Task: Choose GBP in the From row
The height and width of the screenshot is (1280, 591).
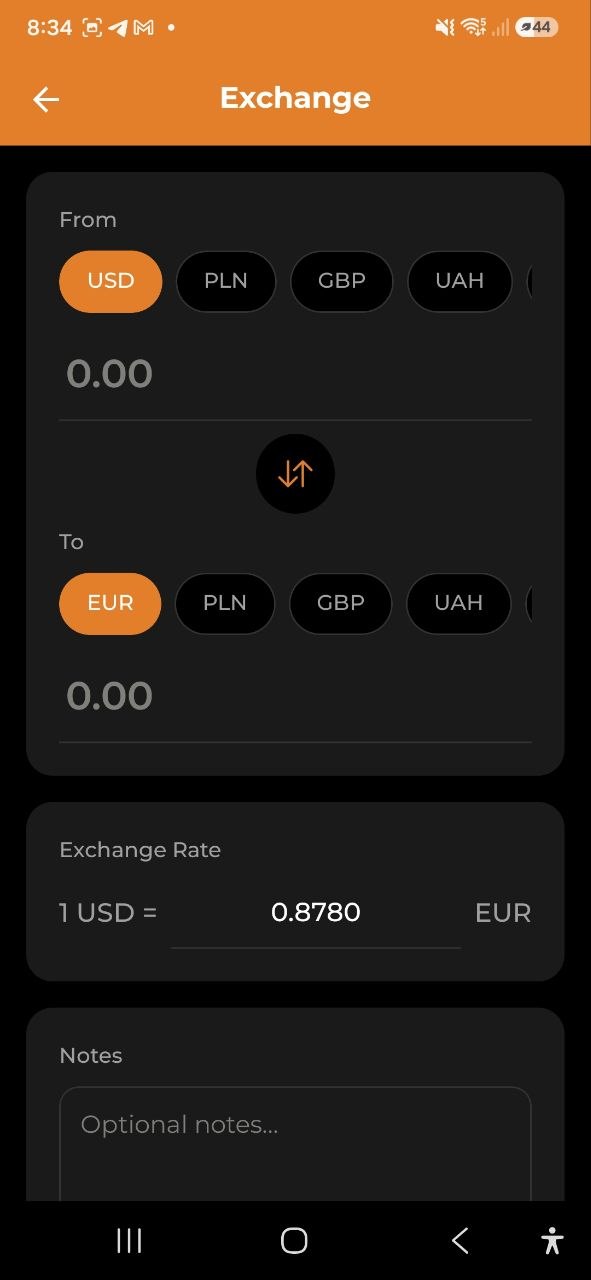Action: click(x=342, y=281)
